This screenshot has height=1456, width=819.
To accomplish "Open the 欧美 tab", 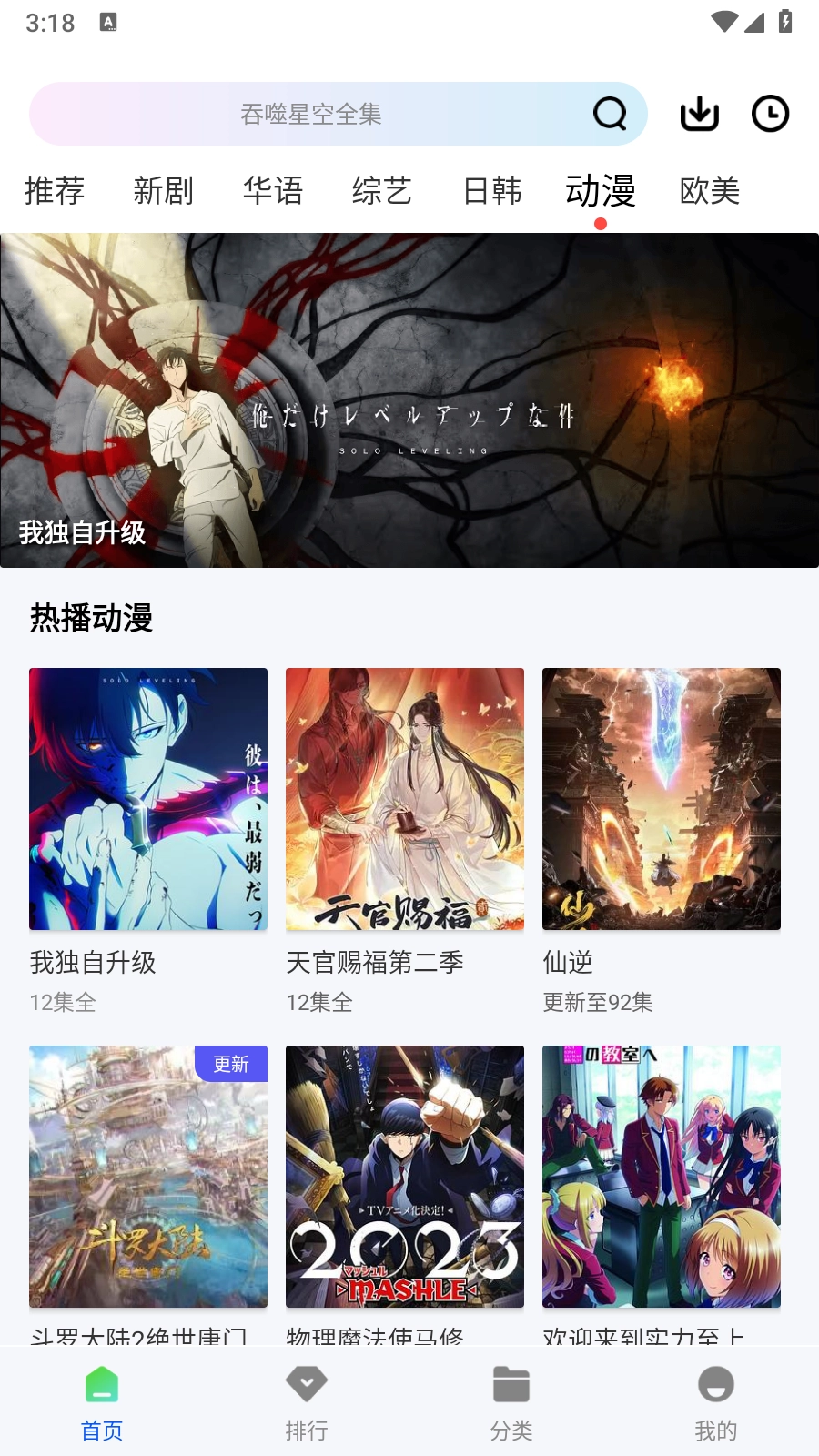I will pos(710,191).
